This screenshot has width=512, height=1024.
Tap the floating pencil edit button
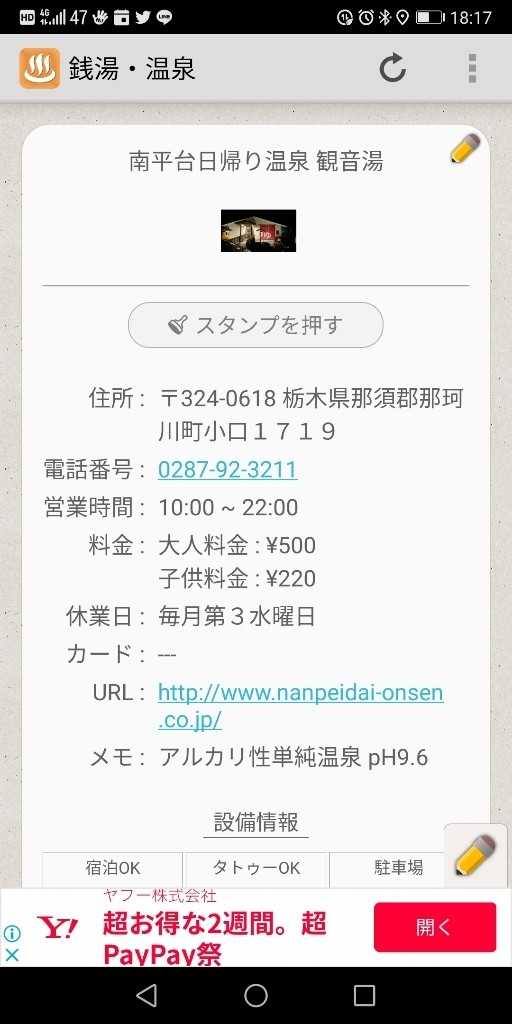(x=476, y=855)
